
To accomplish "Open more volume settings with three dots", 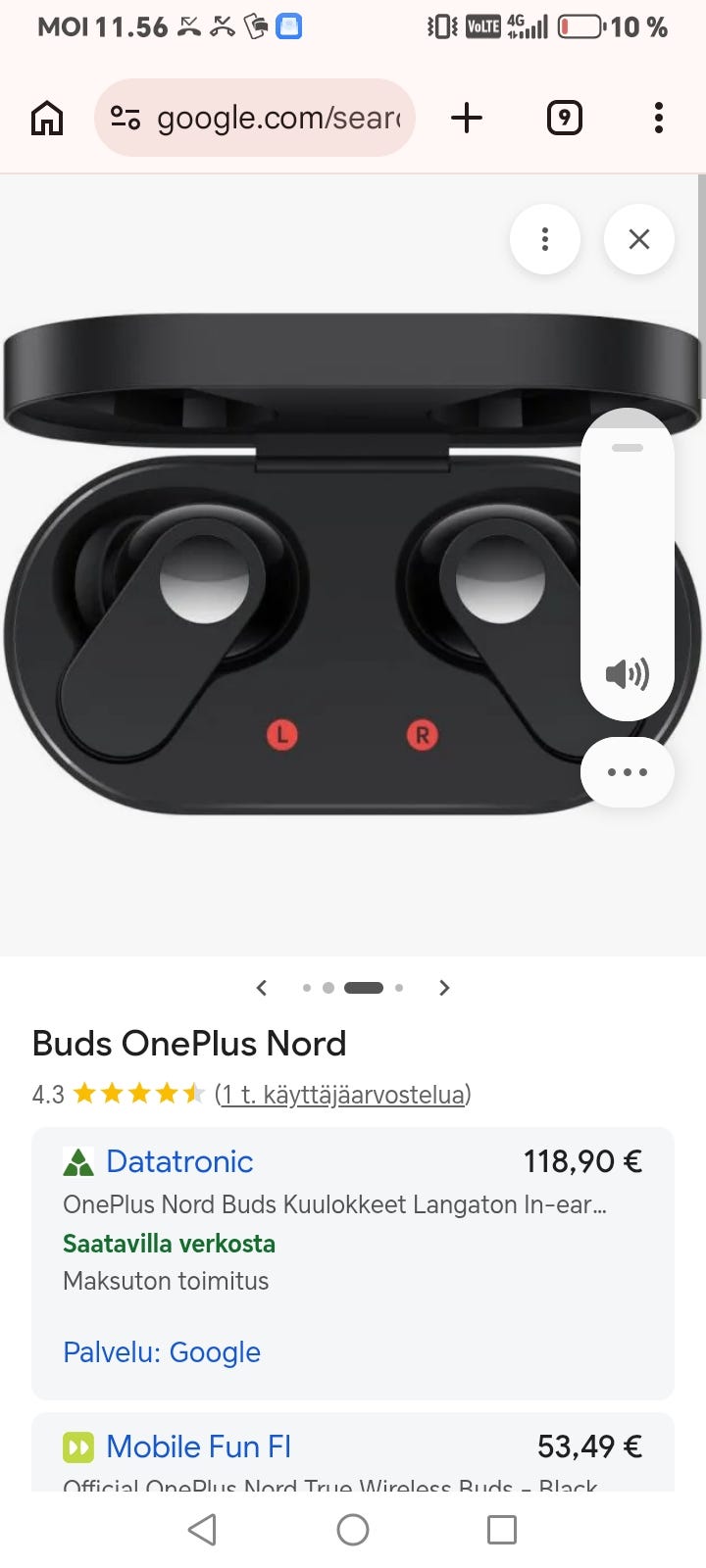I will point(628,772).
